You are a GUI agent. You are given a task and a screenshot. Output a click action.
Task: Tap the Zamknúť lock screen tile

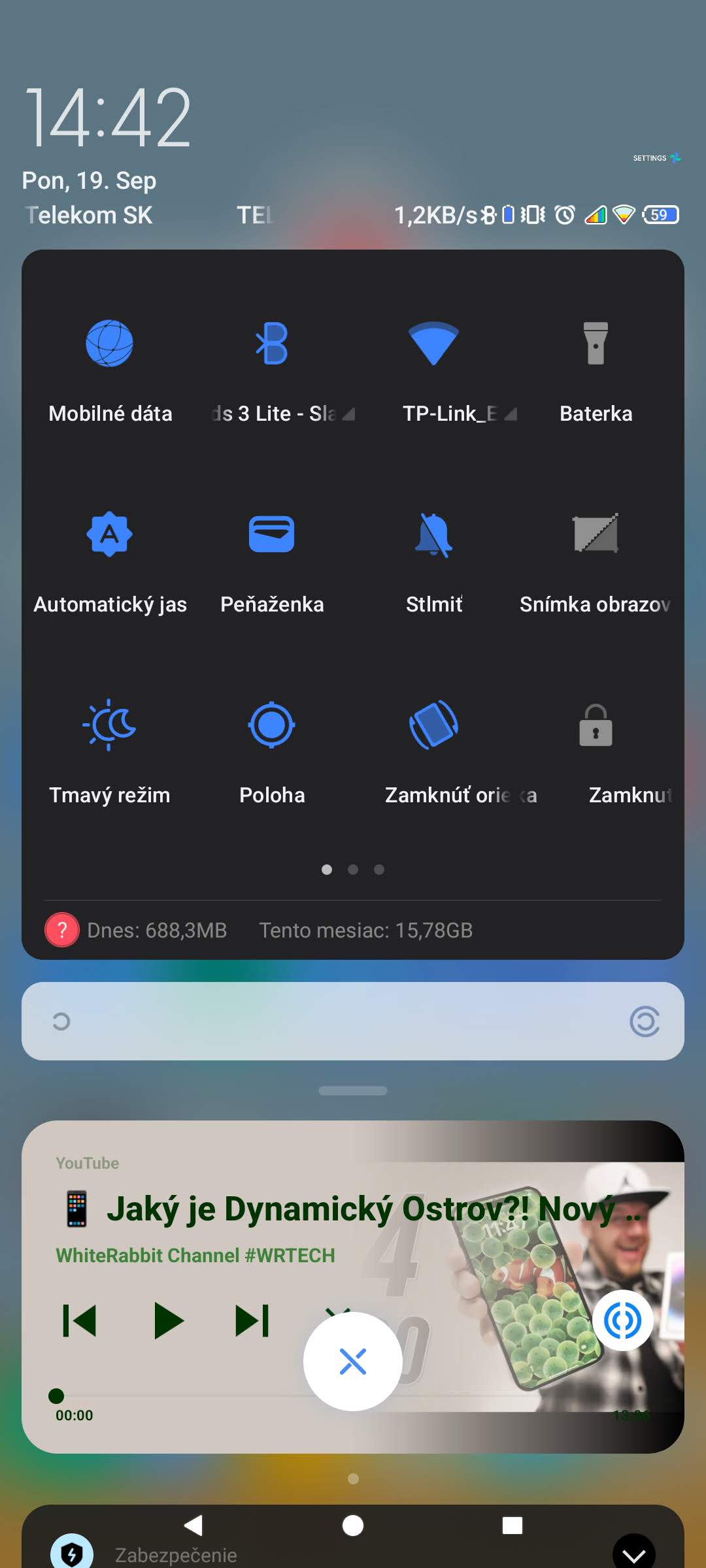point(596,725)
